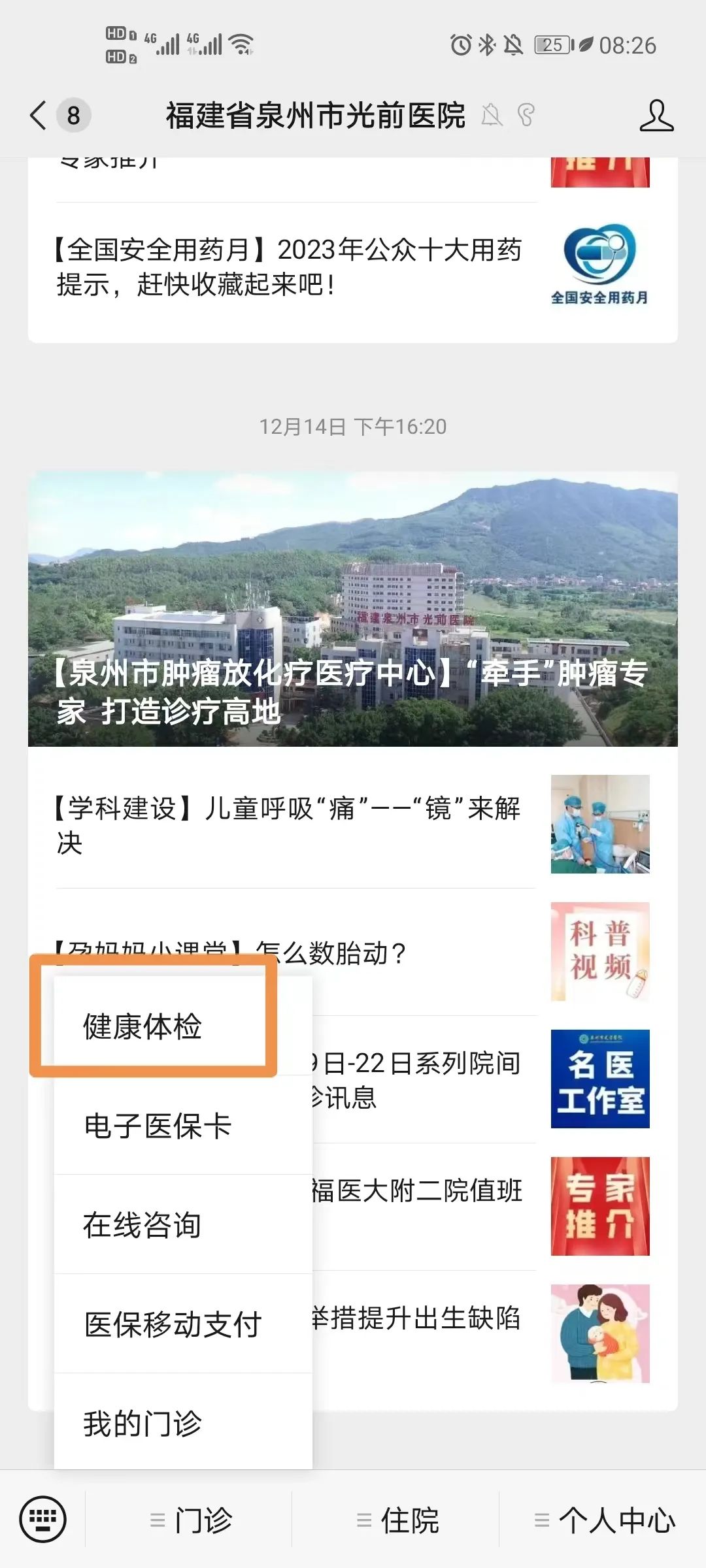Open 电子医保卡 menu item
The image size is (706, 1568).
point(158,1126)
